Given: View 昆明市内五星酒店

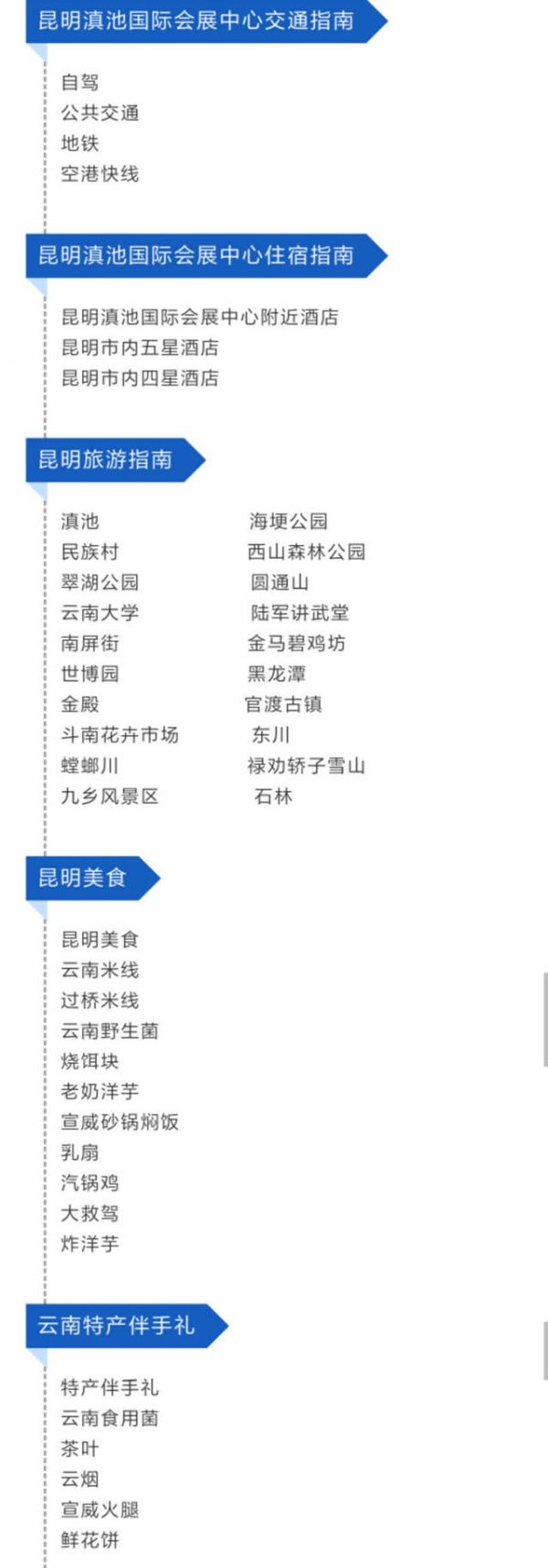Looking at the screenshot, I should 140,347.
